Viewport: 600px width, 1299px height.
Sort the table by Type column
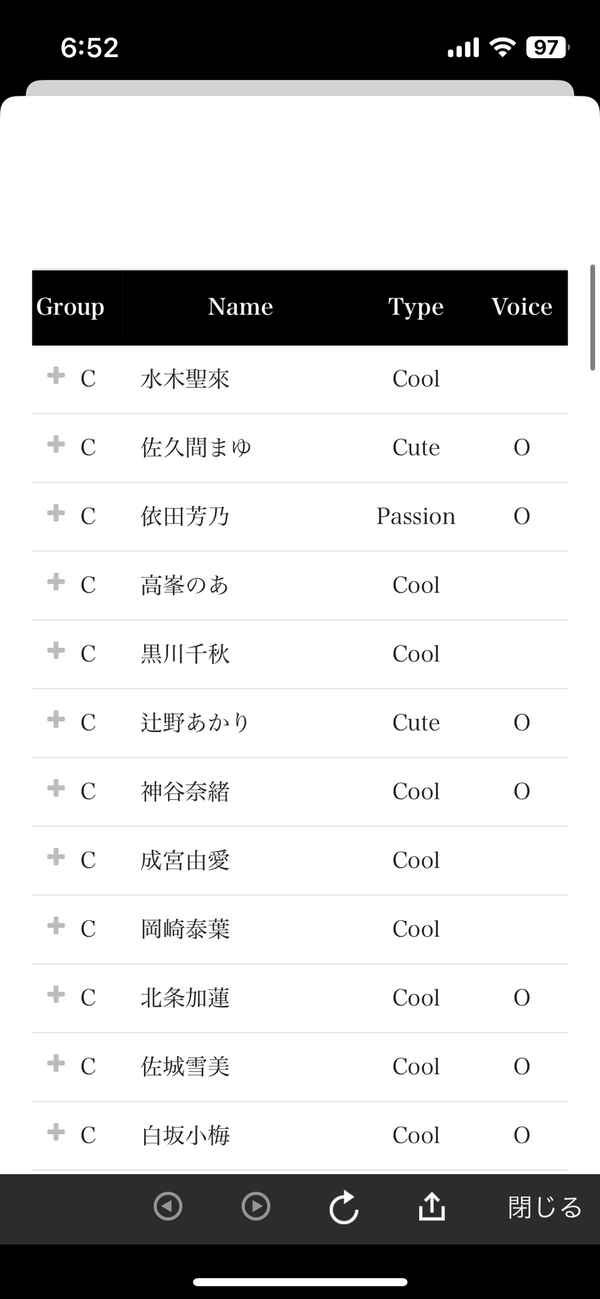[416, 307]
